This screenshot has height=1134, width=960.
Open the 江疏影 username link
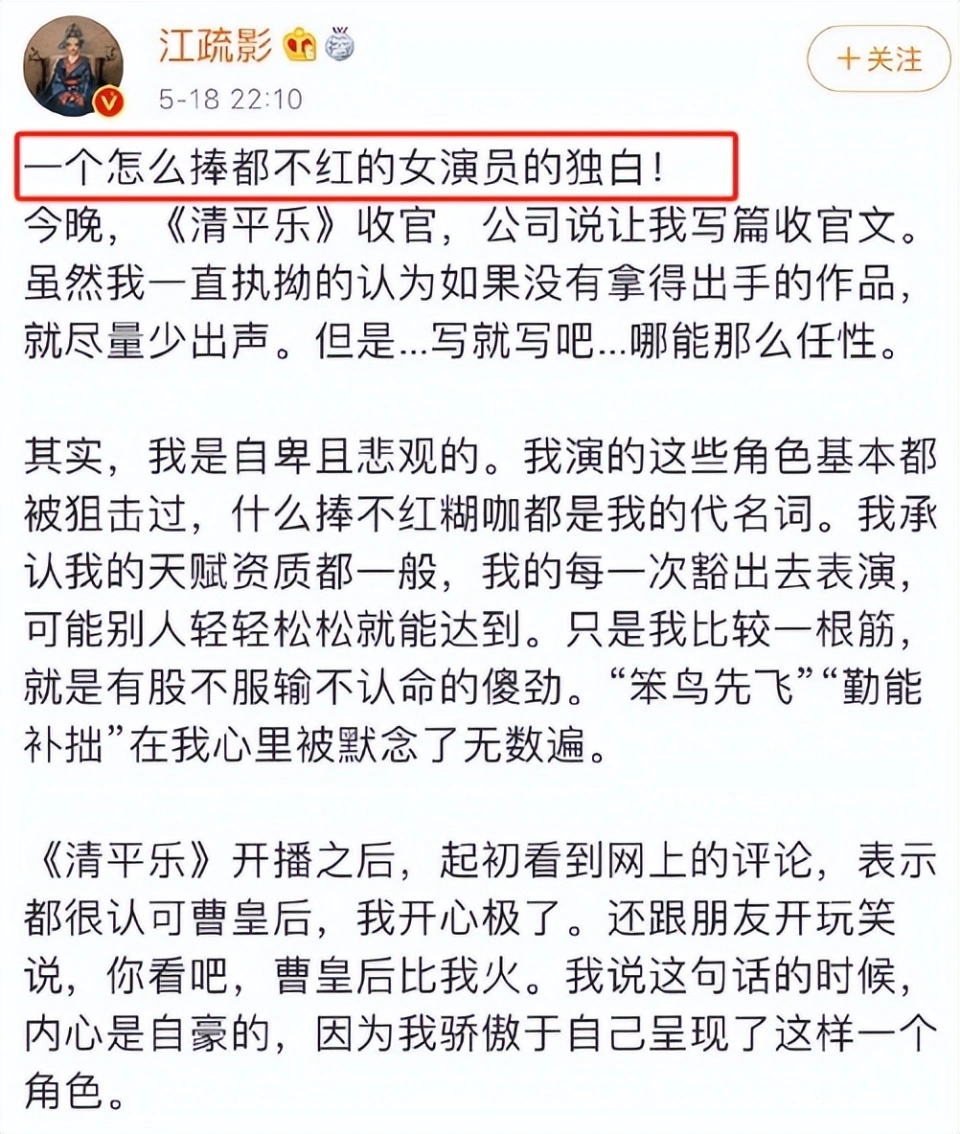(215, 45)
